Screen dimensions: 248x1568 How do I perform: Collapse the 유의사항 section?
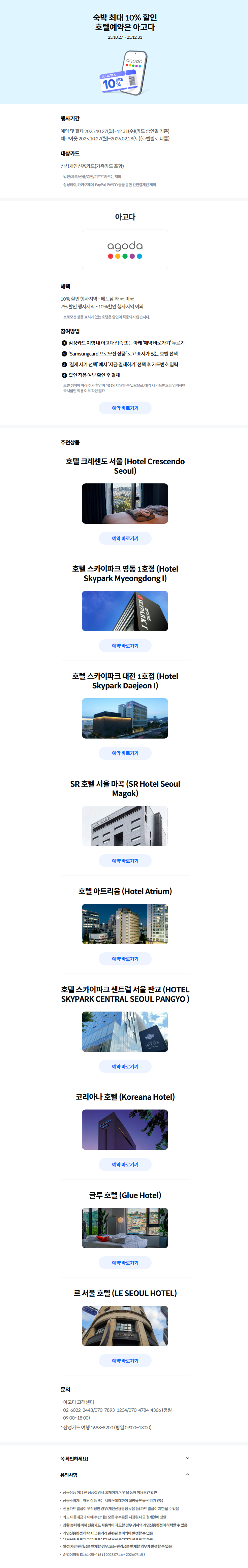click(187, 1474)
